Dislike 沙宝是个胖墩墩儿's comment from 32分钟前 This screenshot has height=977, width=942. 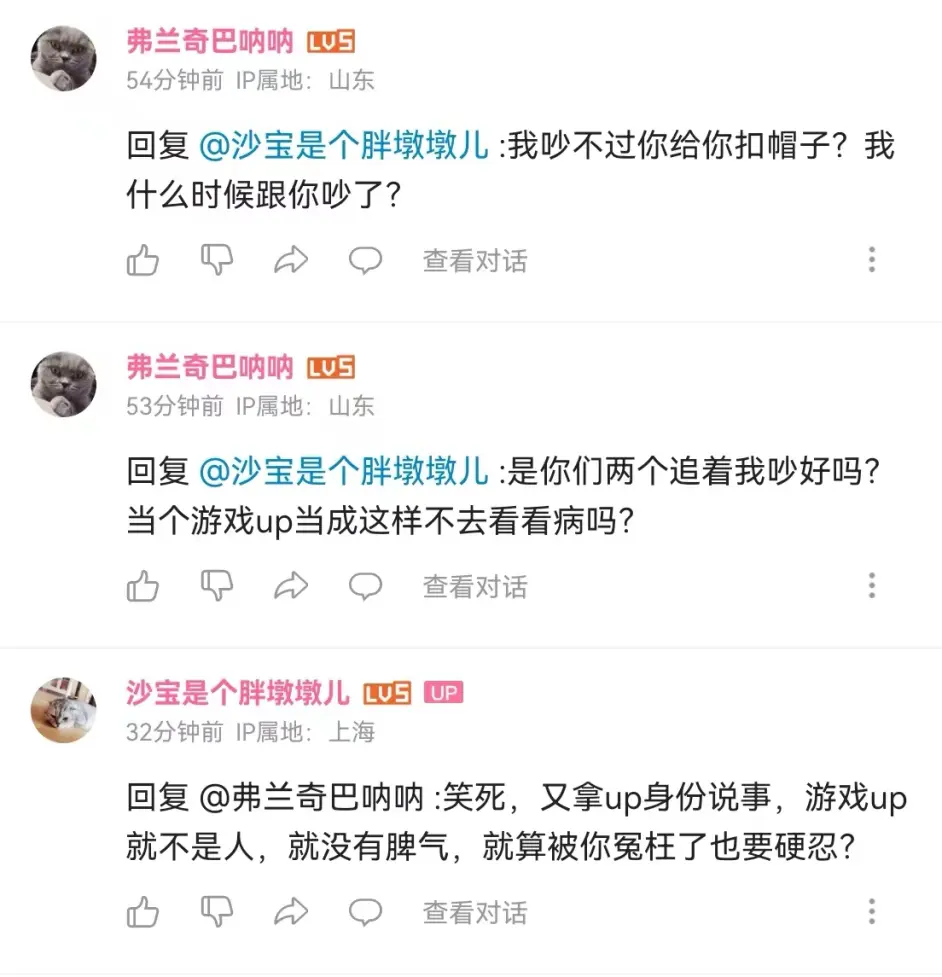click(x=217, y=912)
